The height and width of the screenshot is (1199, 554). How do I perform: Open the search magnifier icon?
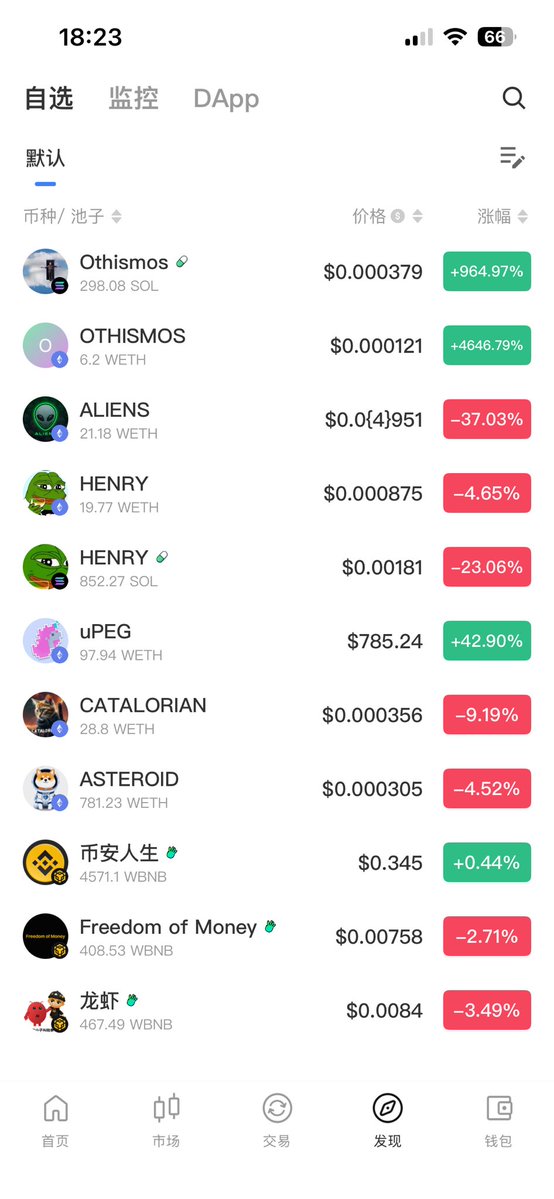[x=513, y=98]
